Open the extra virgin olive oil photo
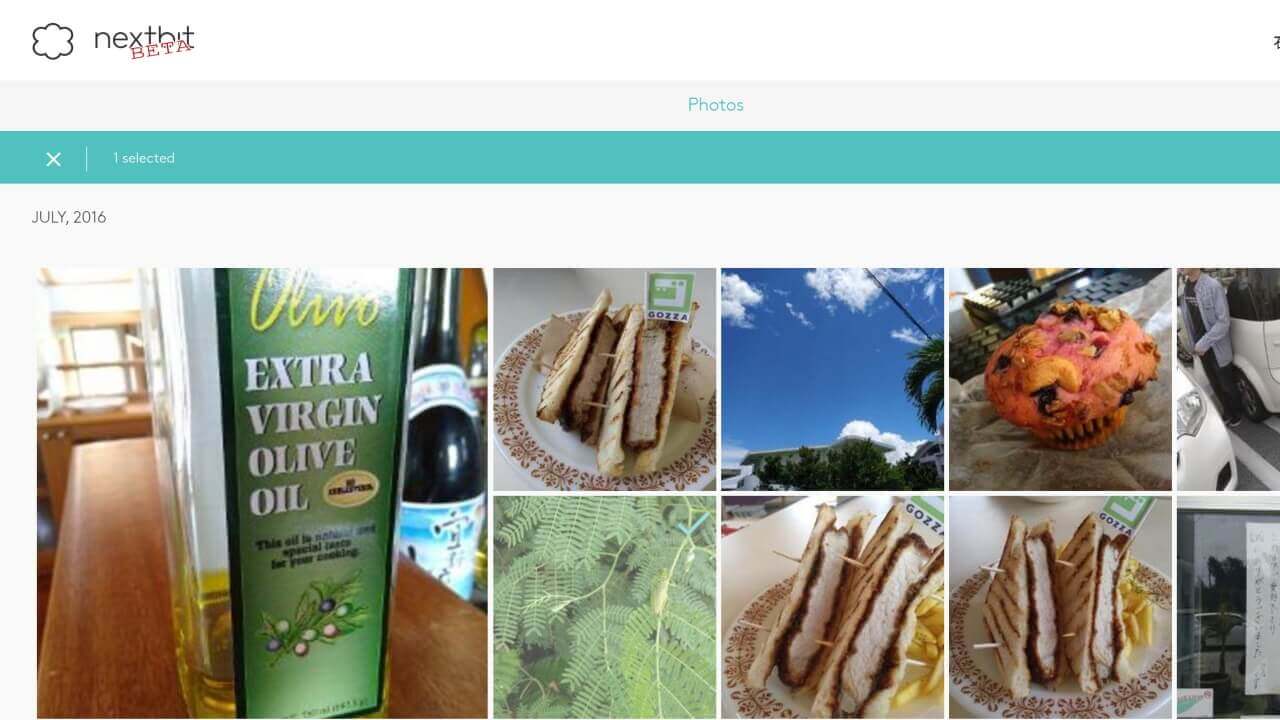This screenshot has height=720, width=1280. pos(262,492)
